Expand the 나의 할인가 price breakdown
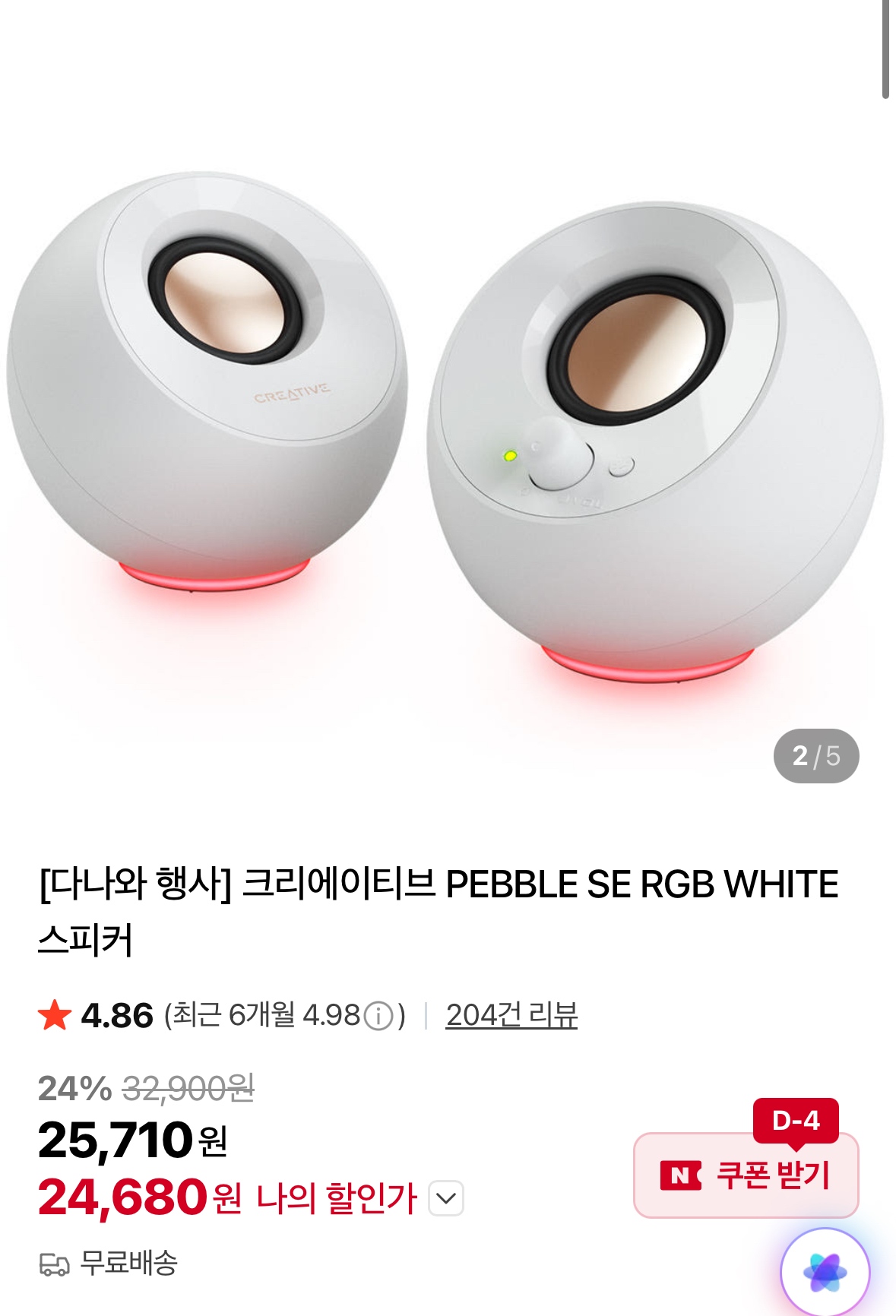896x1316 pixels. click(x=446, y=1198)
